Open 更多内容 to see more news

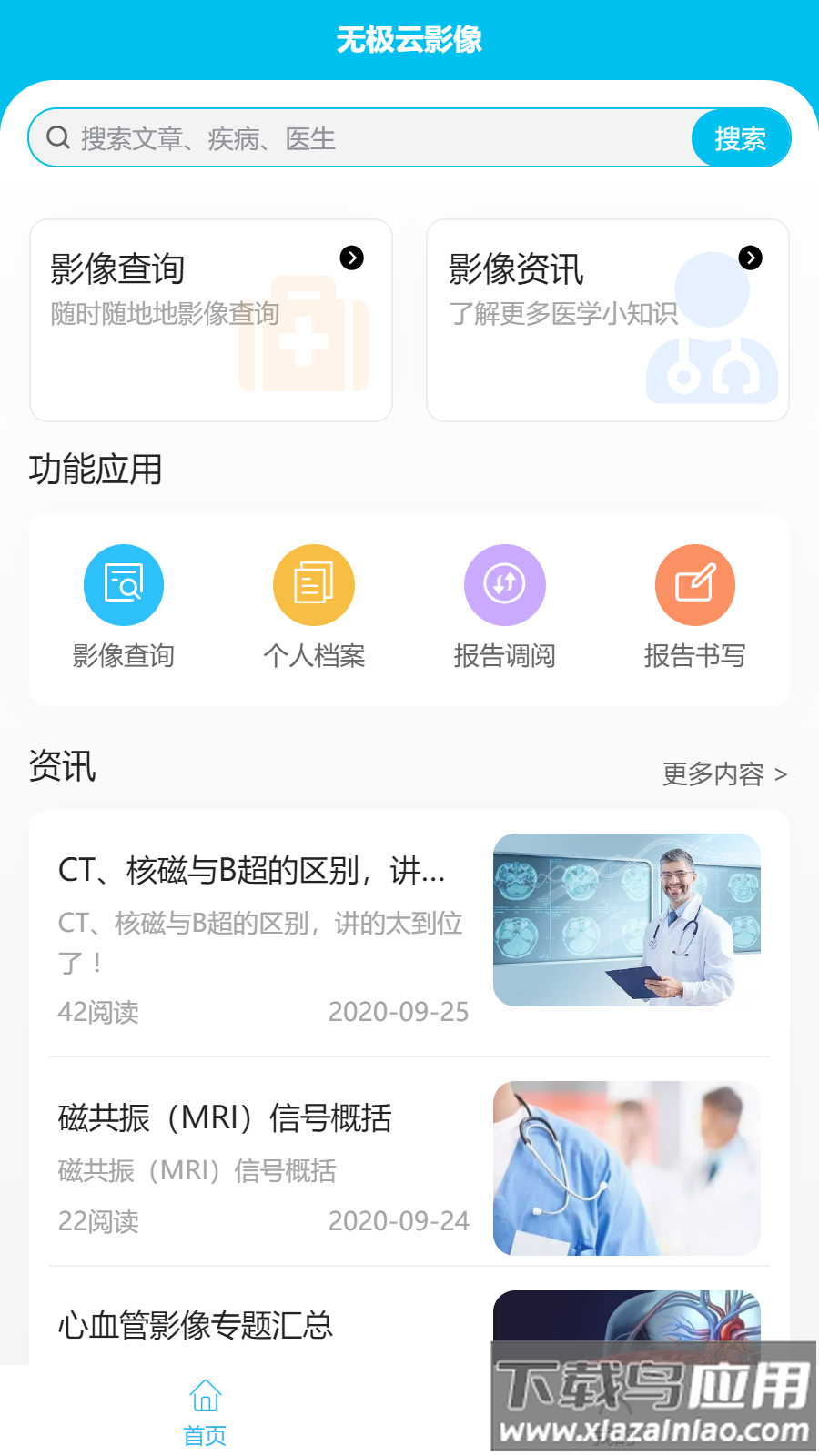click(723, 773)
